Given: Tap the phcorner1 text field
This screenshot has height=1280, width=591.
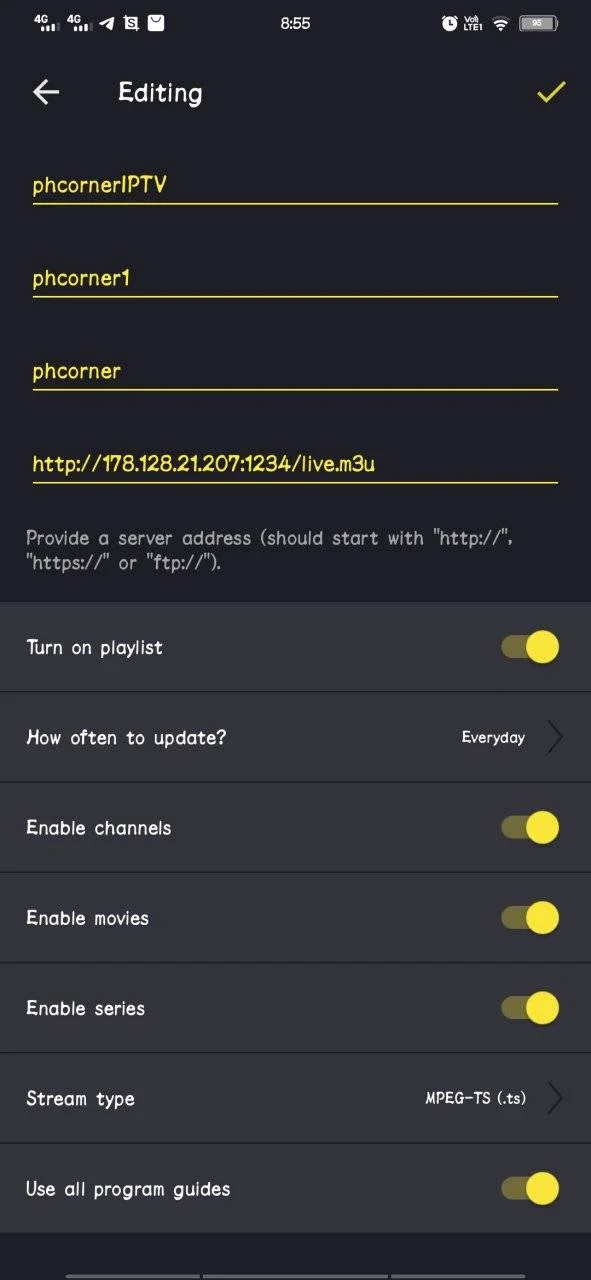Looking at the screenshot, I should [x=295, y=279].
